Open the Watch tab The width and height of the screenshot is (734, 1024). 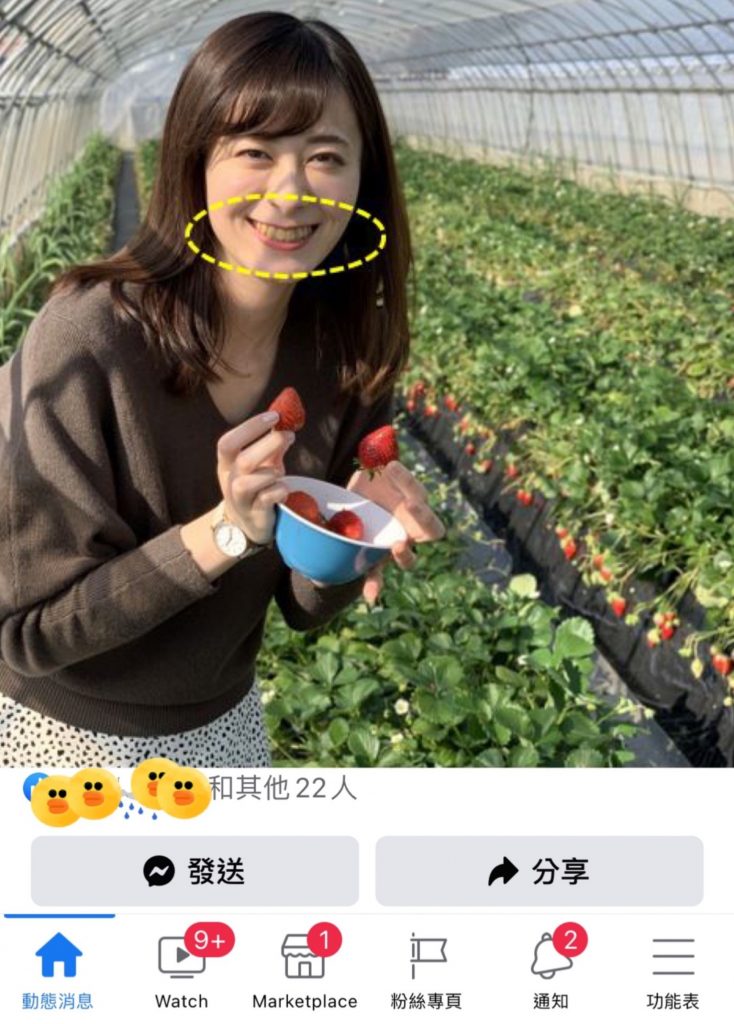click(x=182, y=969)
